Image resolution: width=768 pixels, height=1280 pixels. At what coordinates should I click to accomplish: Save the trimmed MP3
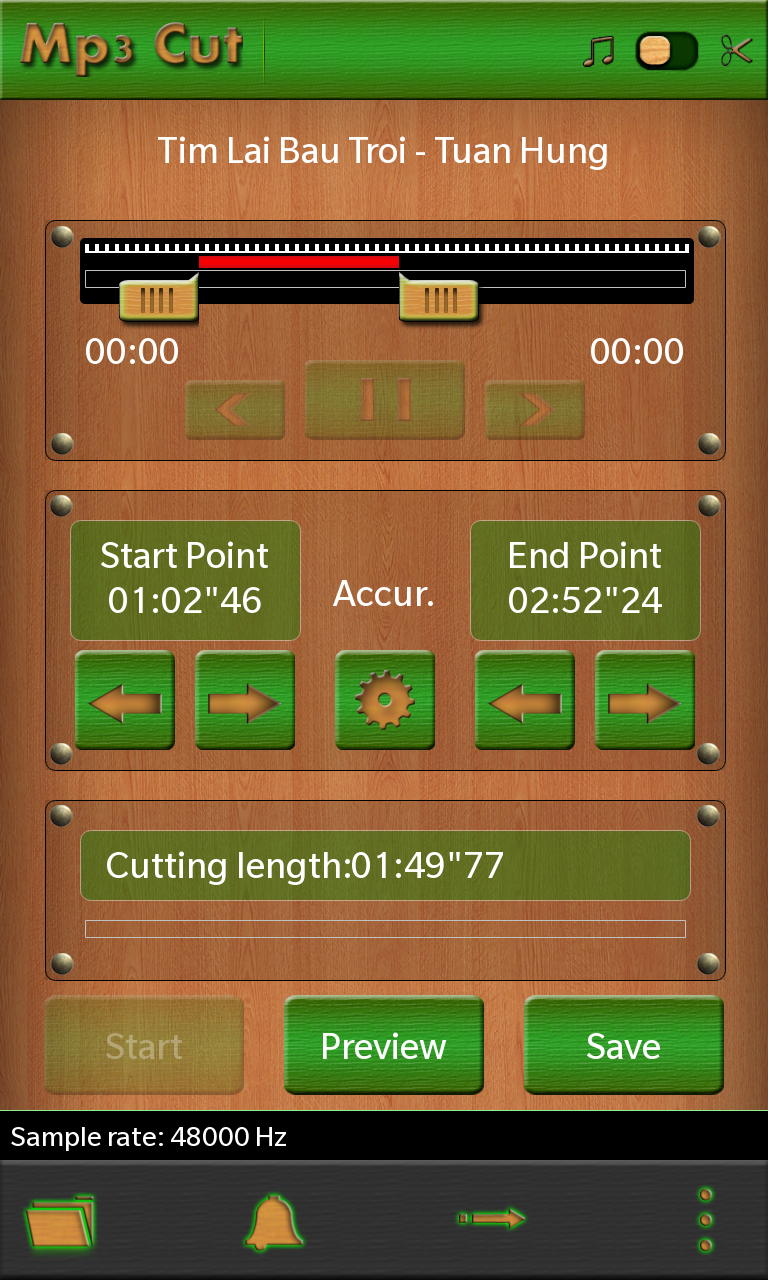click(x=624, y=1045)
